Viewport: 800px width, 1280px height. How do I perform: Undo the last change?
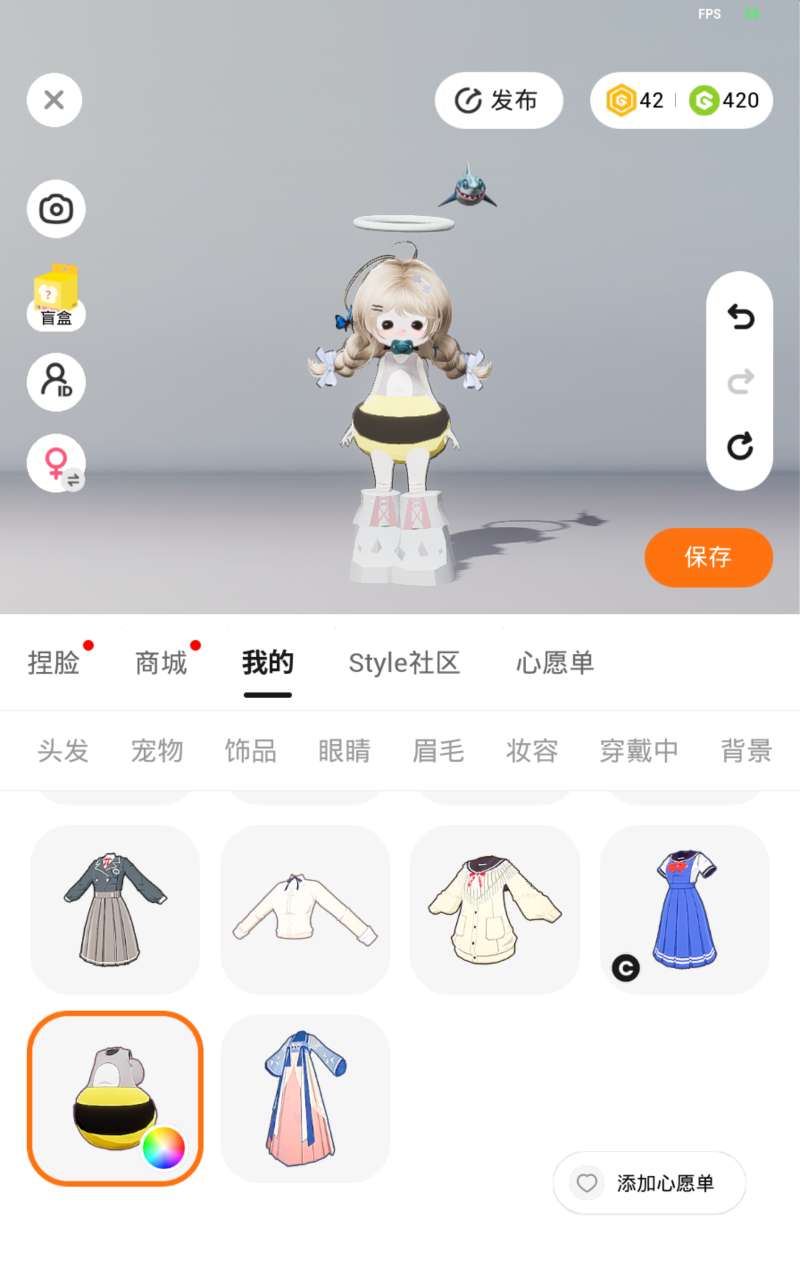740,317
